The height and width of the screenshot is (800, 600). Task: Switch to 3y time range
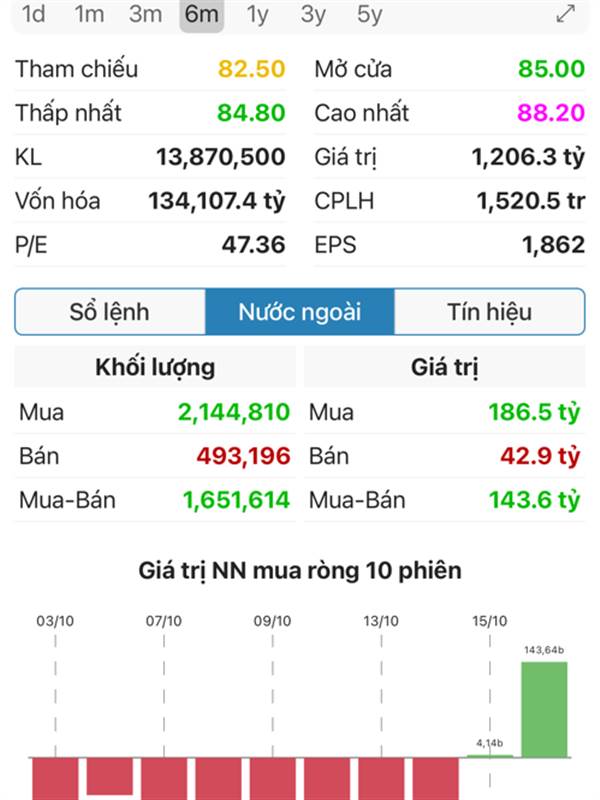pyautogui.click(x=314, y=14)
